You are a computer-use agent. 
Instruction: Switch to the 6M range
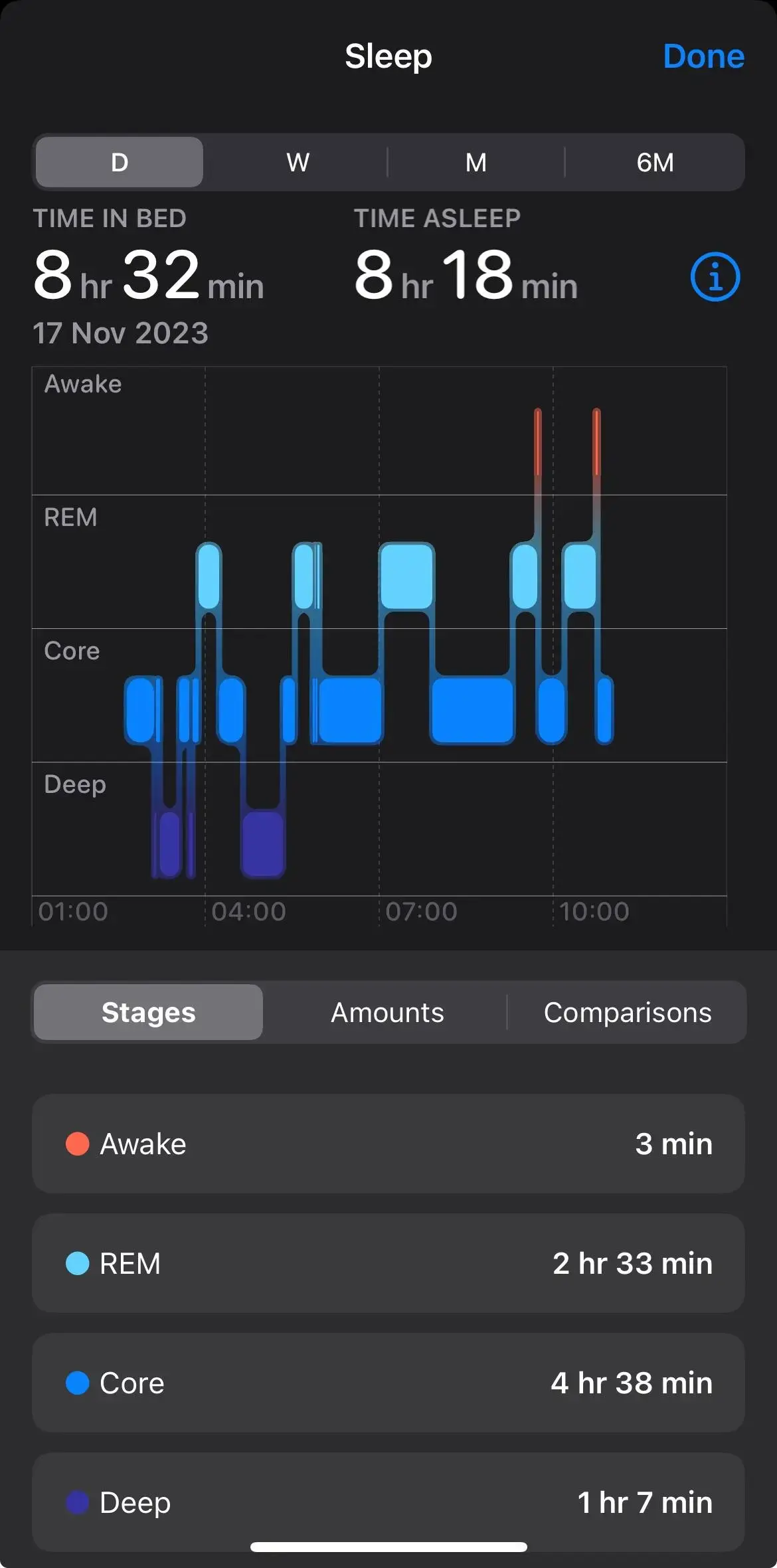point(655,162)
